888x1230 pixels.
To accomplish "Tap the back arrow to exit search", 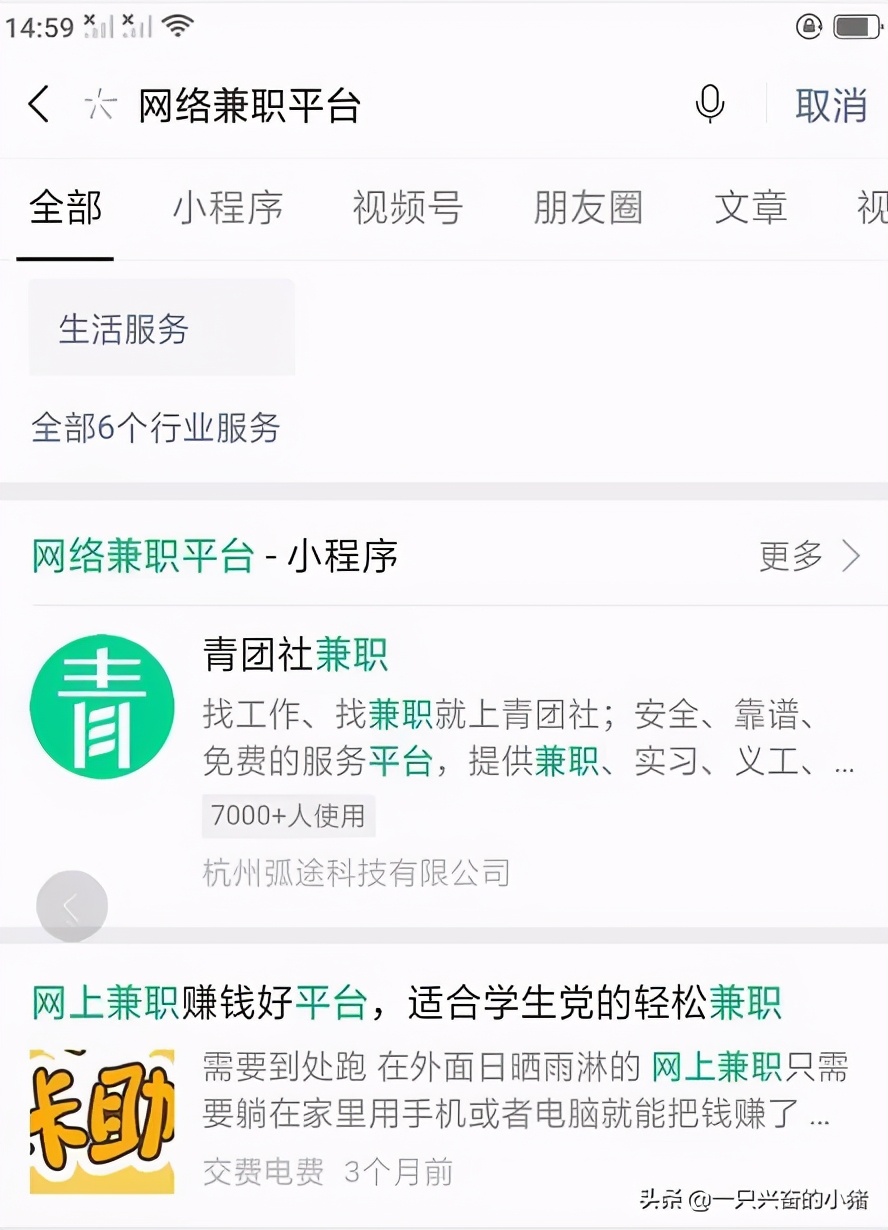I will click(x=38, y=104).
